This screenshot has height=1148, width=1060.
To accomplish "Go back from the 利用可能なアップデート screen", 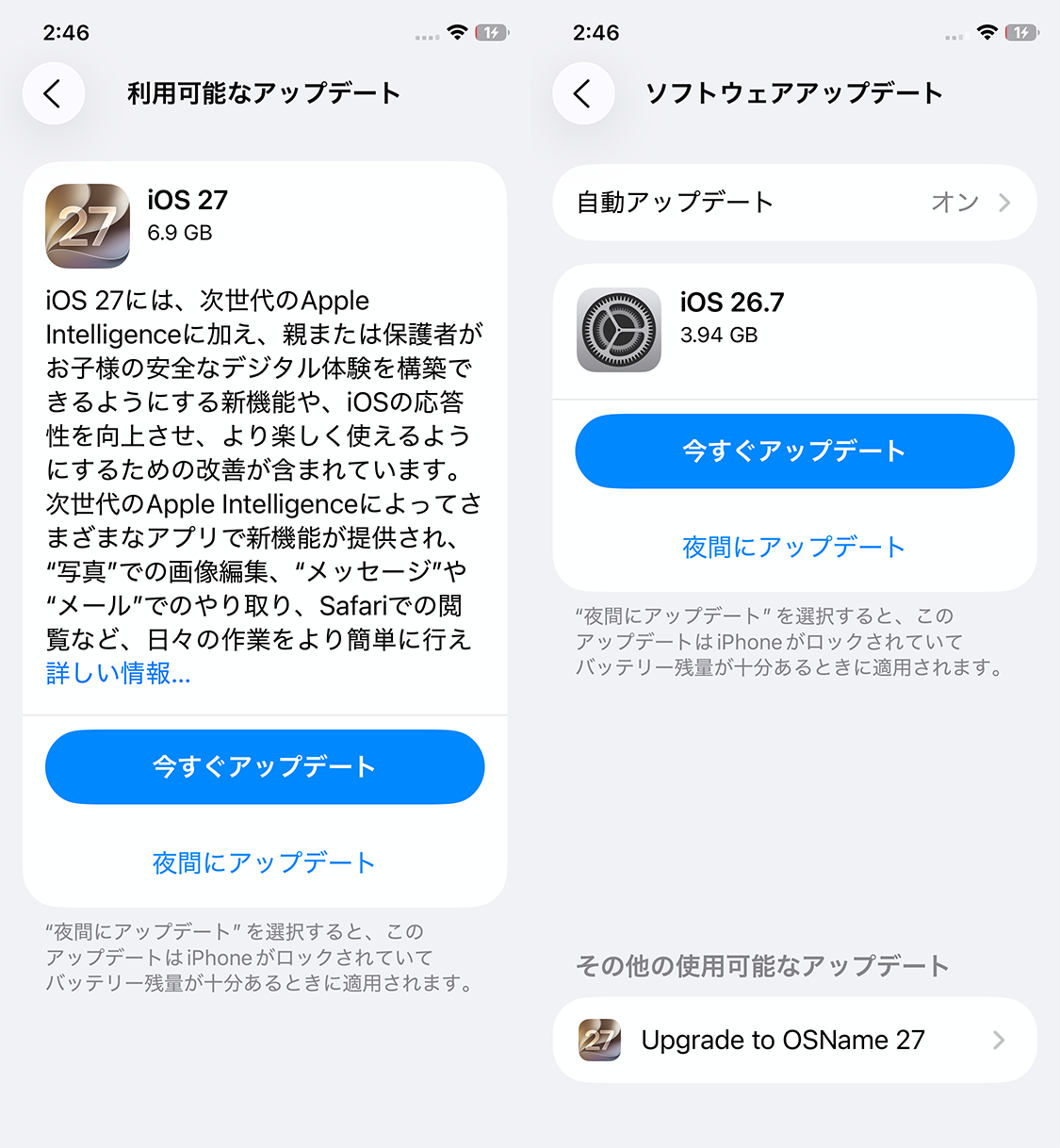I will tap(54, 93).
